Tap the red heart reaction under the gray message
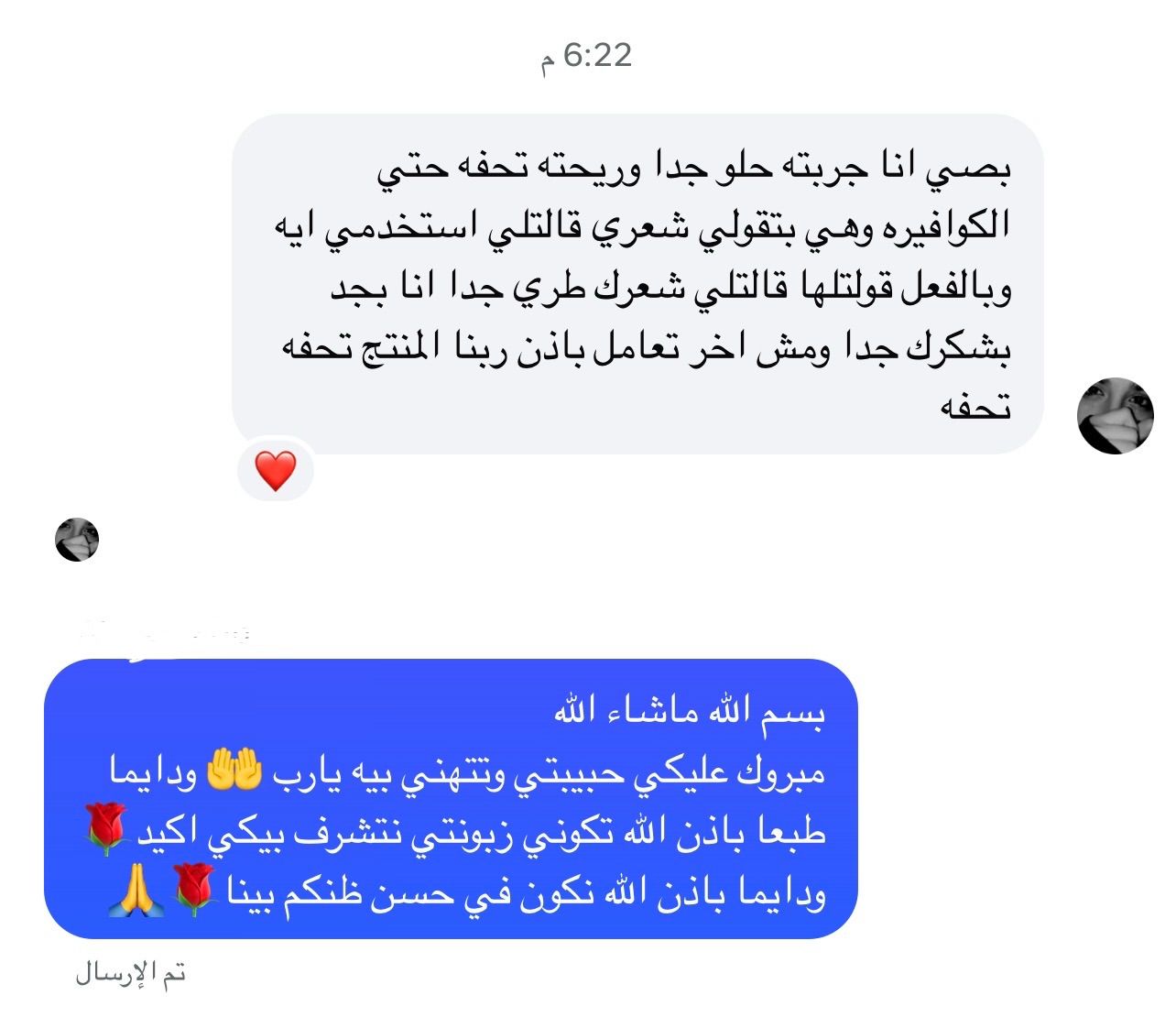1176x1028 pixels. [x=275, y=471]
